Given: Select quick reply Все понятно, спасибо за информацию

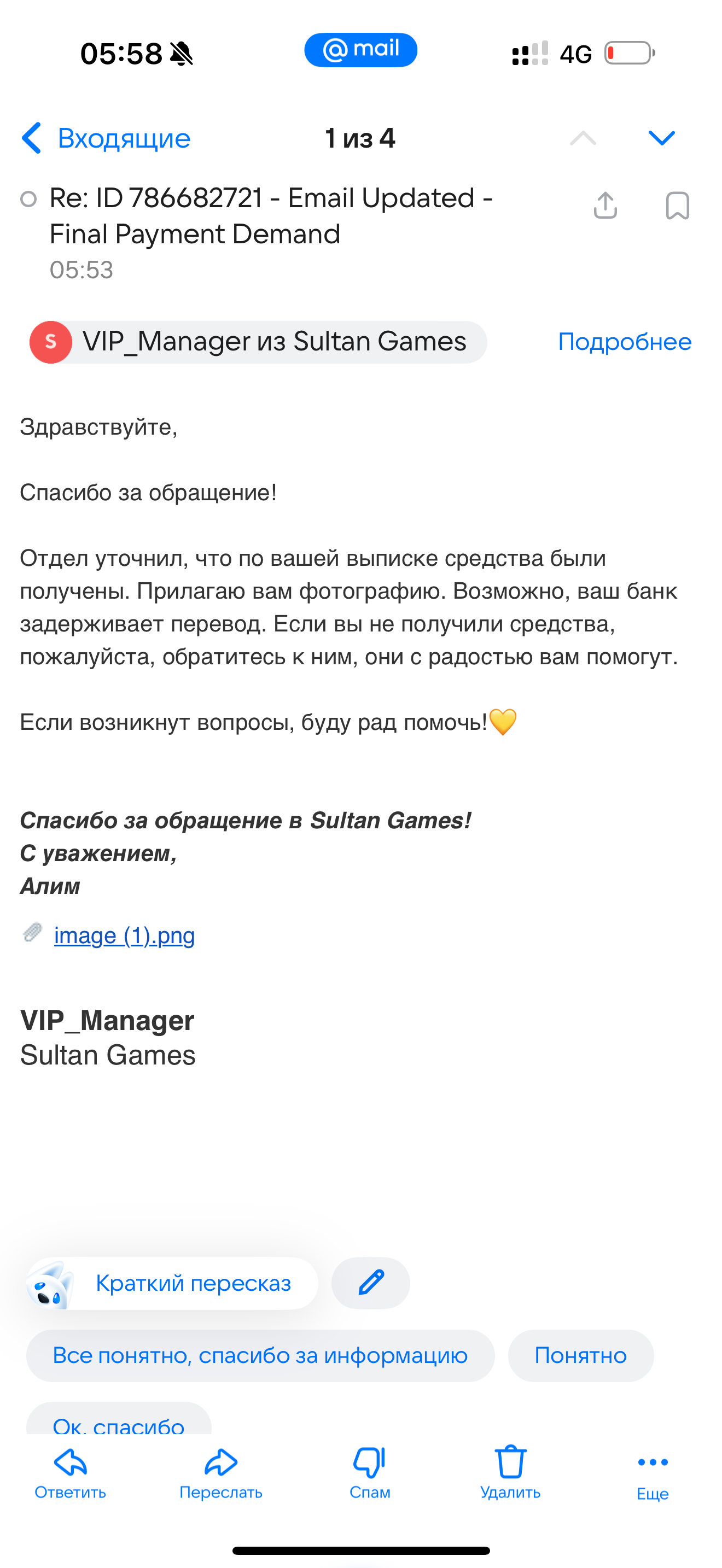Looking at the screenshot, I should [x=260, y=1355].
